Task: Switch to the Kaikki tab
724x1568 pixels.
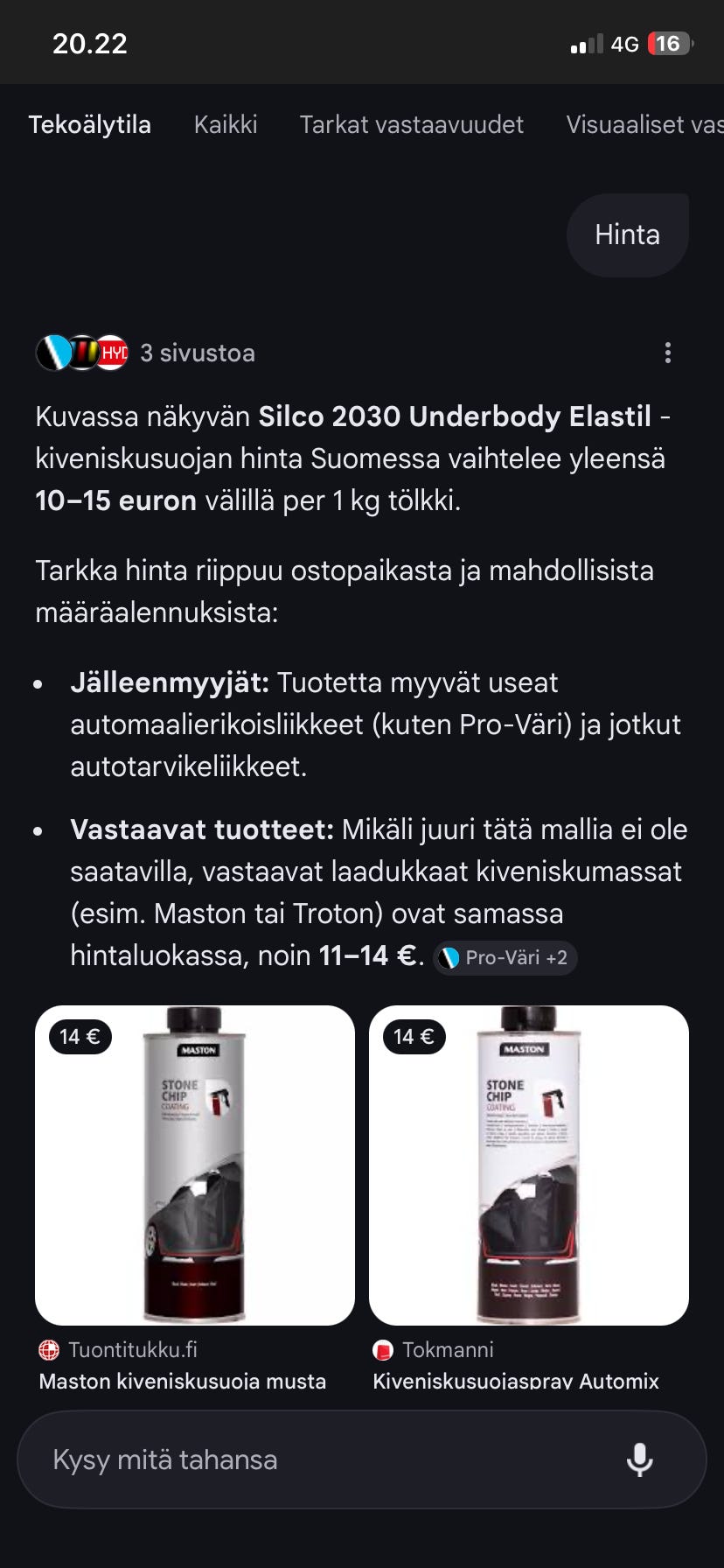Action: click(225, 124)
